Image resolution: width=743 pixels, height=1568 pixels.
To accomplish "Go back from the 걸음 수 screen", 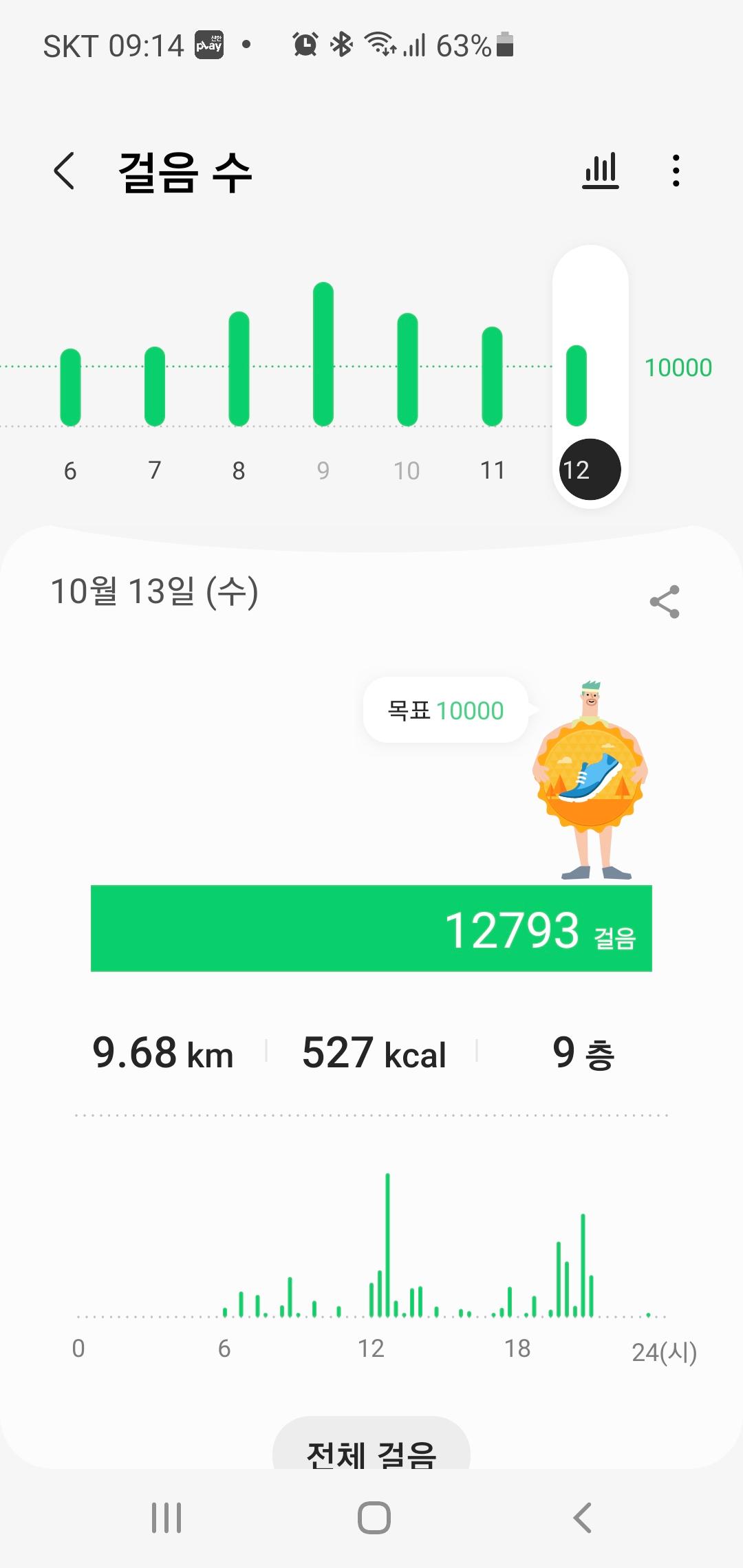I will [64, 171].
